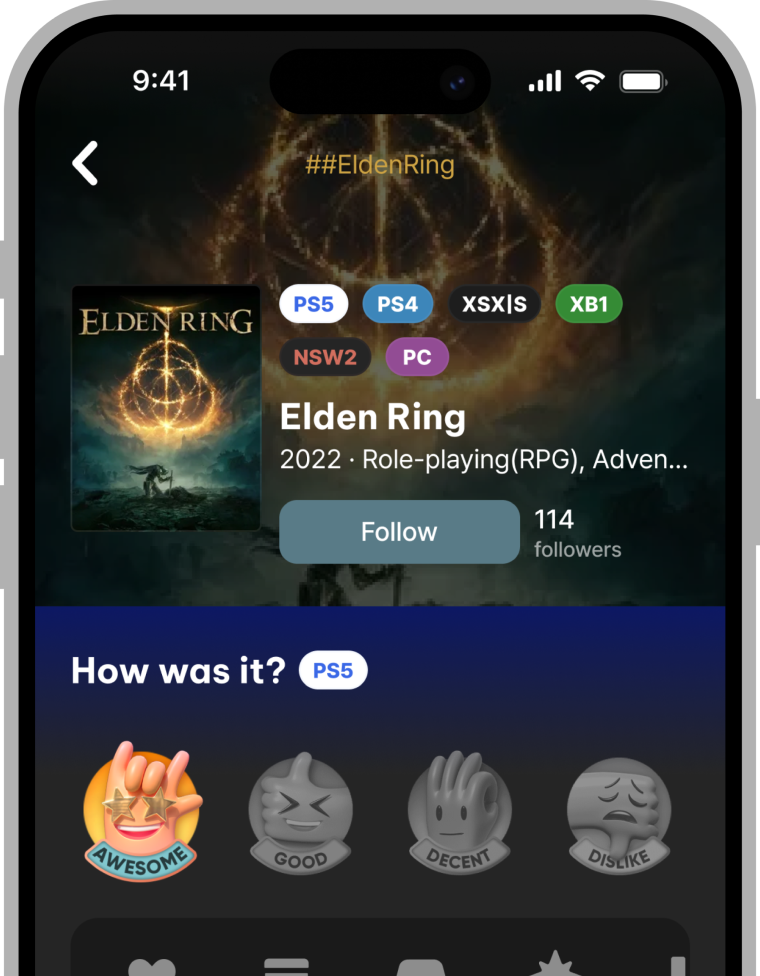The width and height of the screenshot is (760, 976).
Task: Rate the game as Dislike
Action: (618, 812)
